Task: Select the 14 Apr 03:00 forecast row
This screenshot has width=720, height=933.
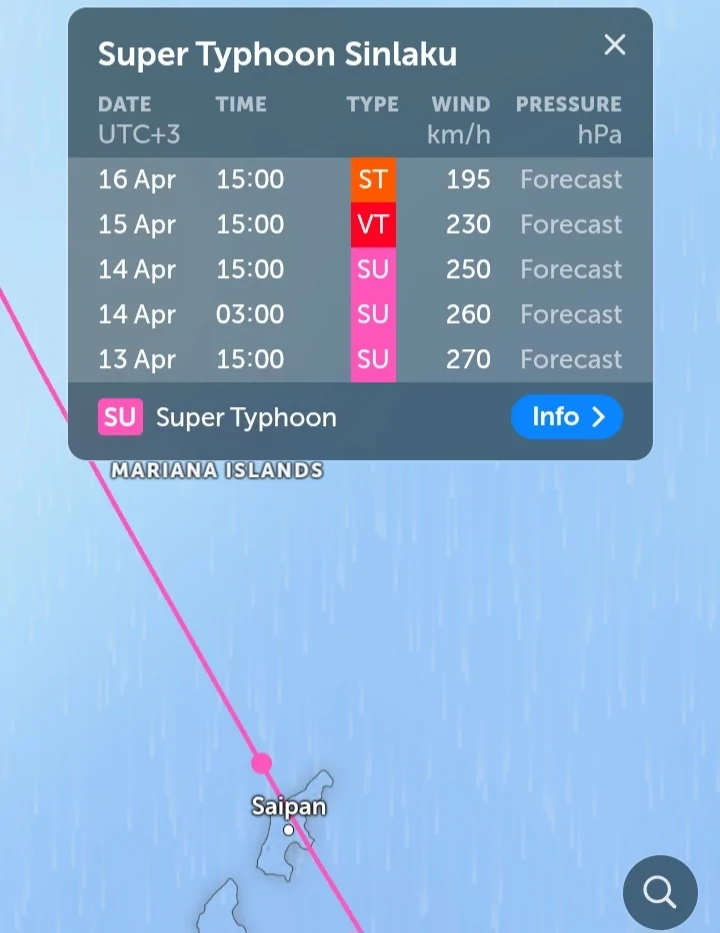Action: (x=360, y=315)
